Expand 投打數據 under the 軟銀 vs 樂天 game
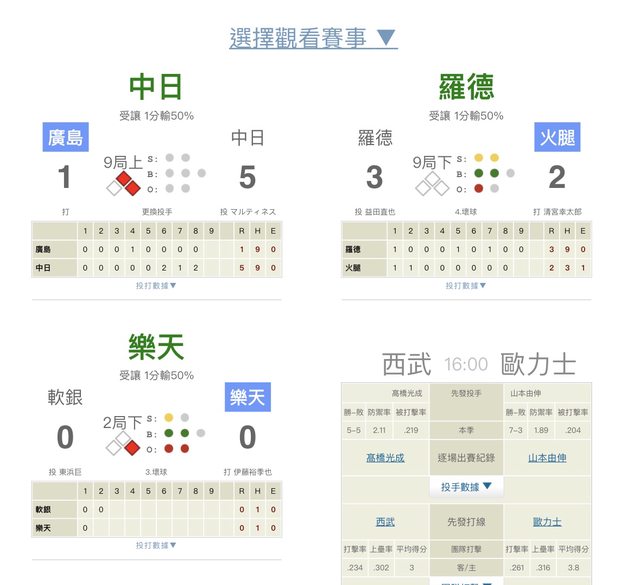Viewport: 640px width, 585px height. 156,545
